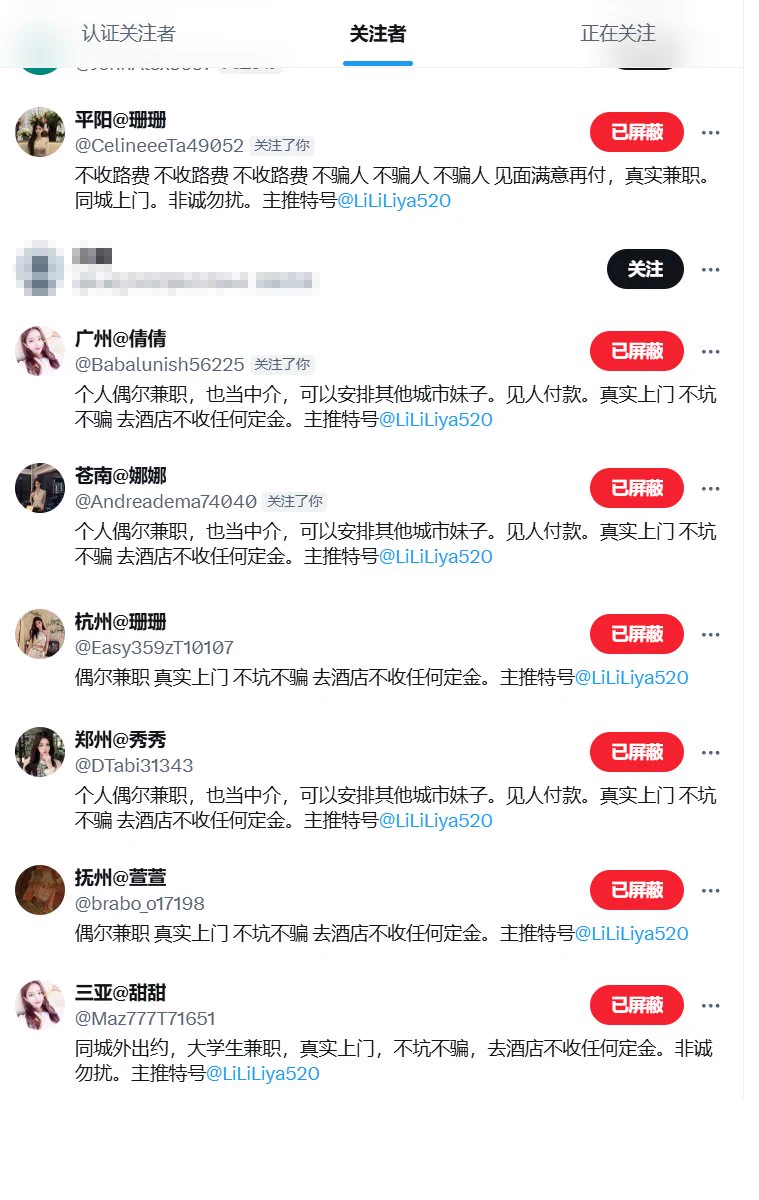Select the 关注者 tab
The height and width of the screenshot is (1200, 759).
tap(377, 33)
